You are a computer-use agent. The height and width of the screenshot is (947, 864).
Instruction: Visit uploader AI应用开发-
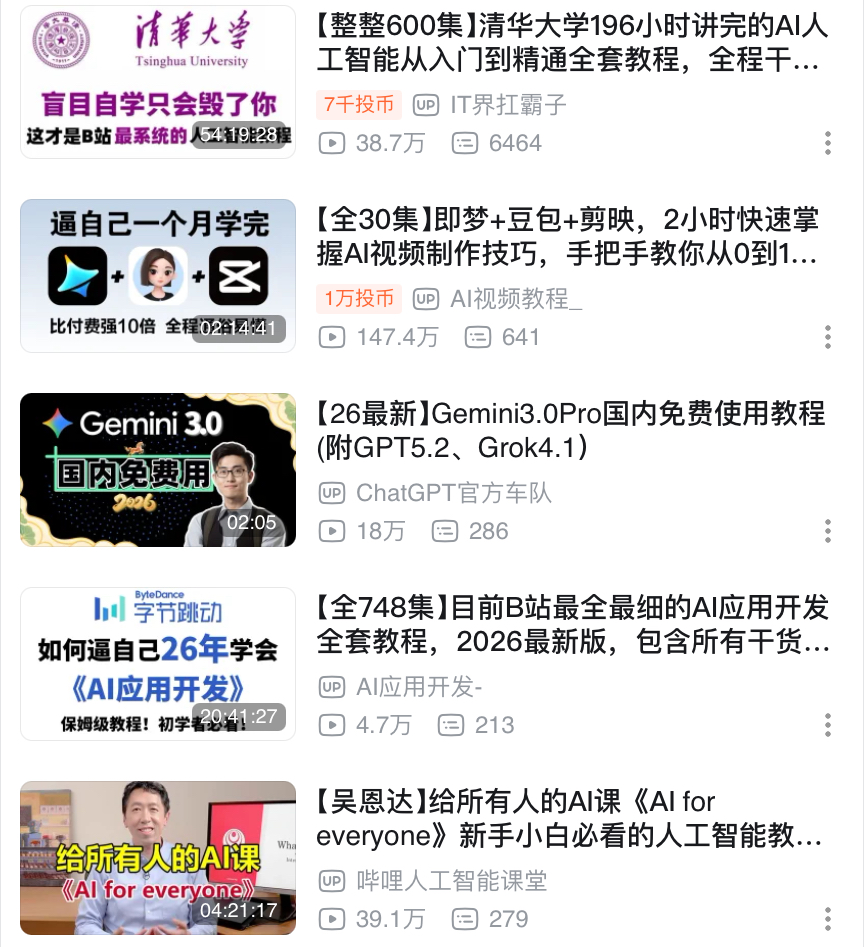420,687
